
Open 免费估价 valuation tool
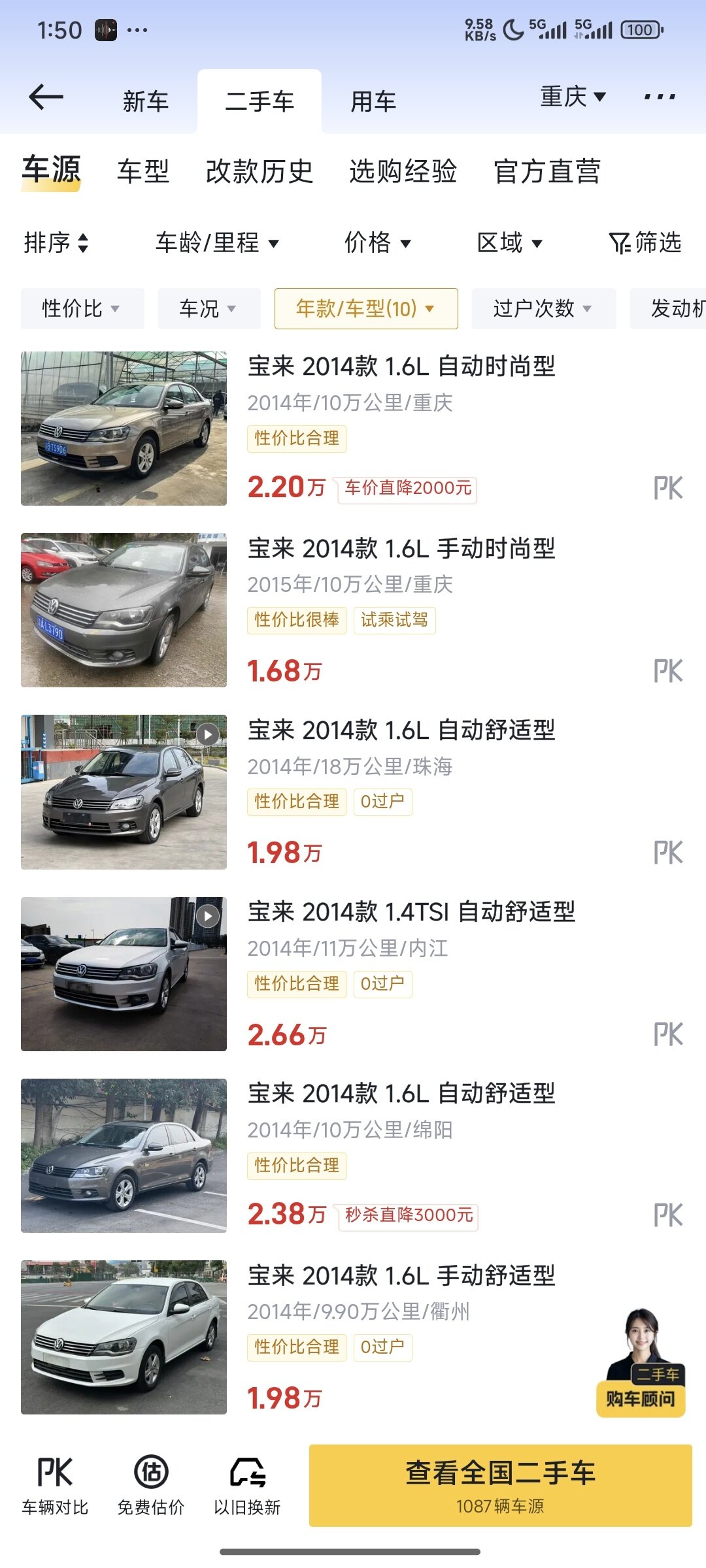(151, 1485)
